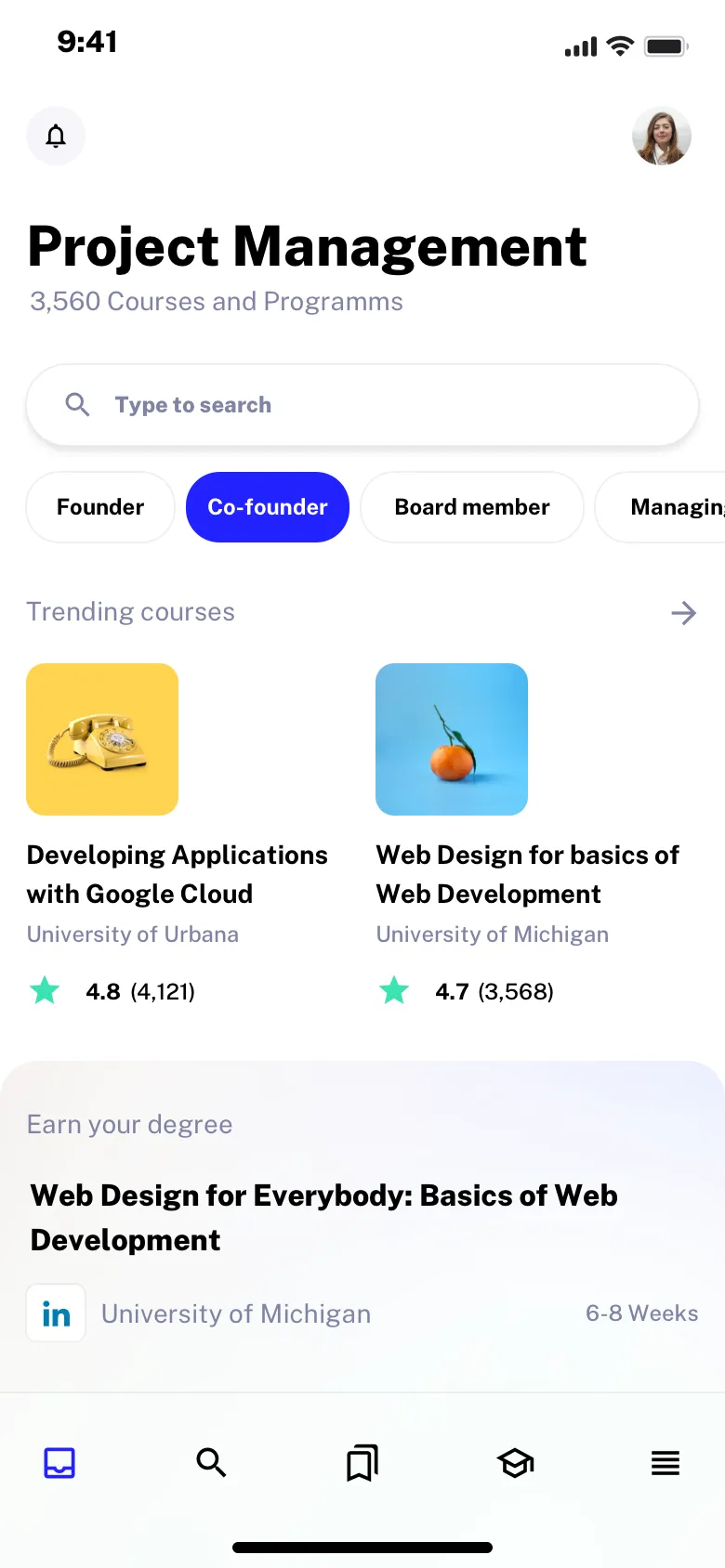Select the Co-founder chip
Image resolution: width=725 pixels, height=1568 pixels.
(268, 507)
